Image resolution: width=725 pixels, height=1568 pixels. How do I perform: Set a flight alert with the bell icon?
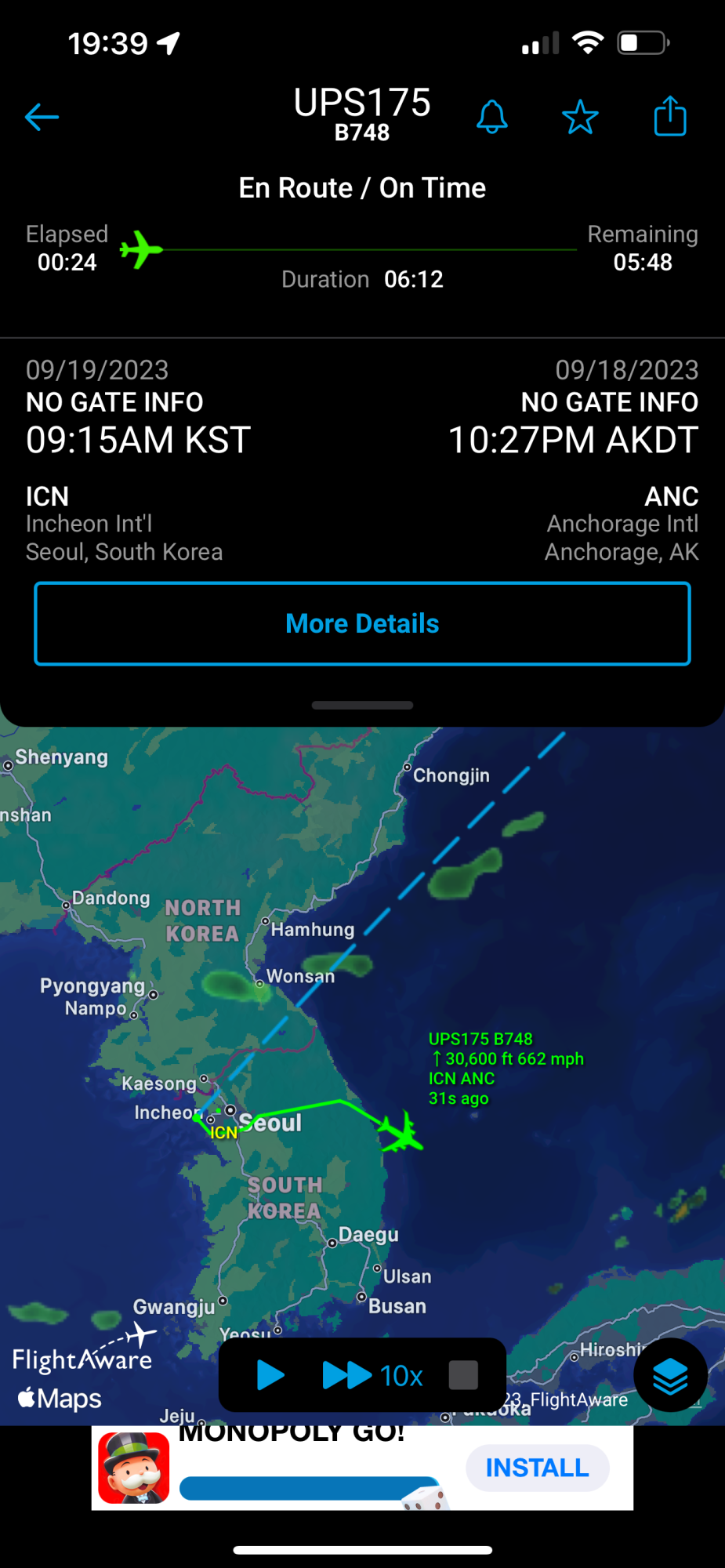pyautogui.click(x=492, y=118)
